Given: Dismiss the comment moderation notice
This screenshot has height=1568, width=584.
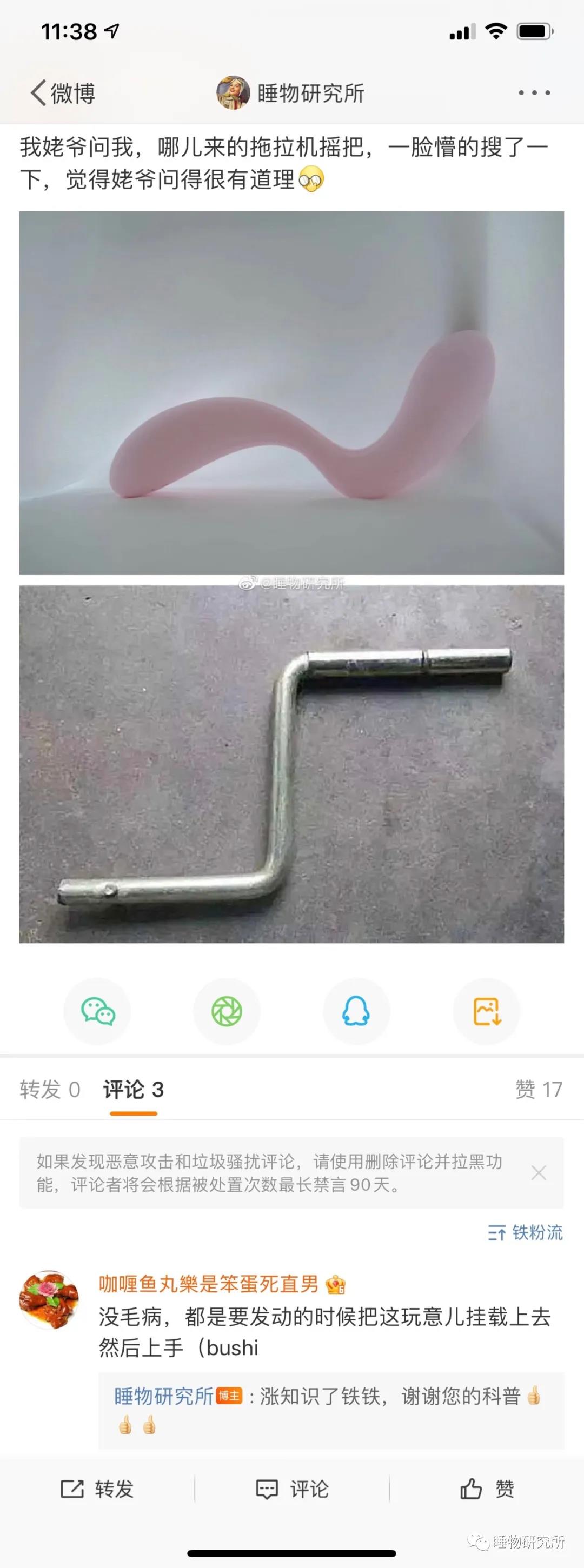Looking at the screenshot, I should tap(539, 1172).
